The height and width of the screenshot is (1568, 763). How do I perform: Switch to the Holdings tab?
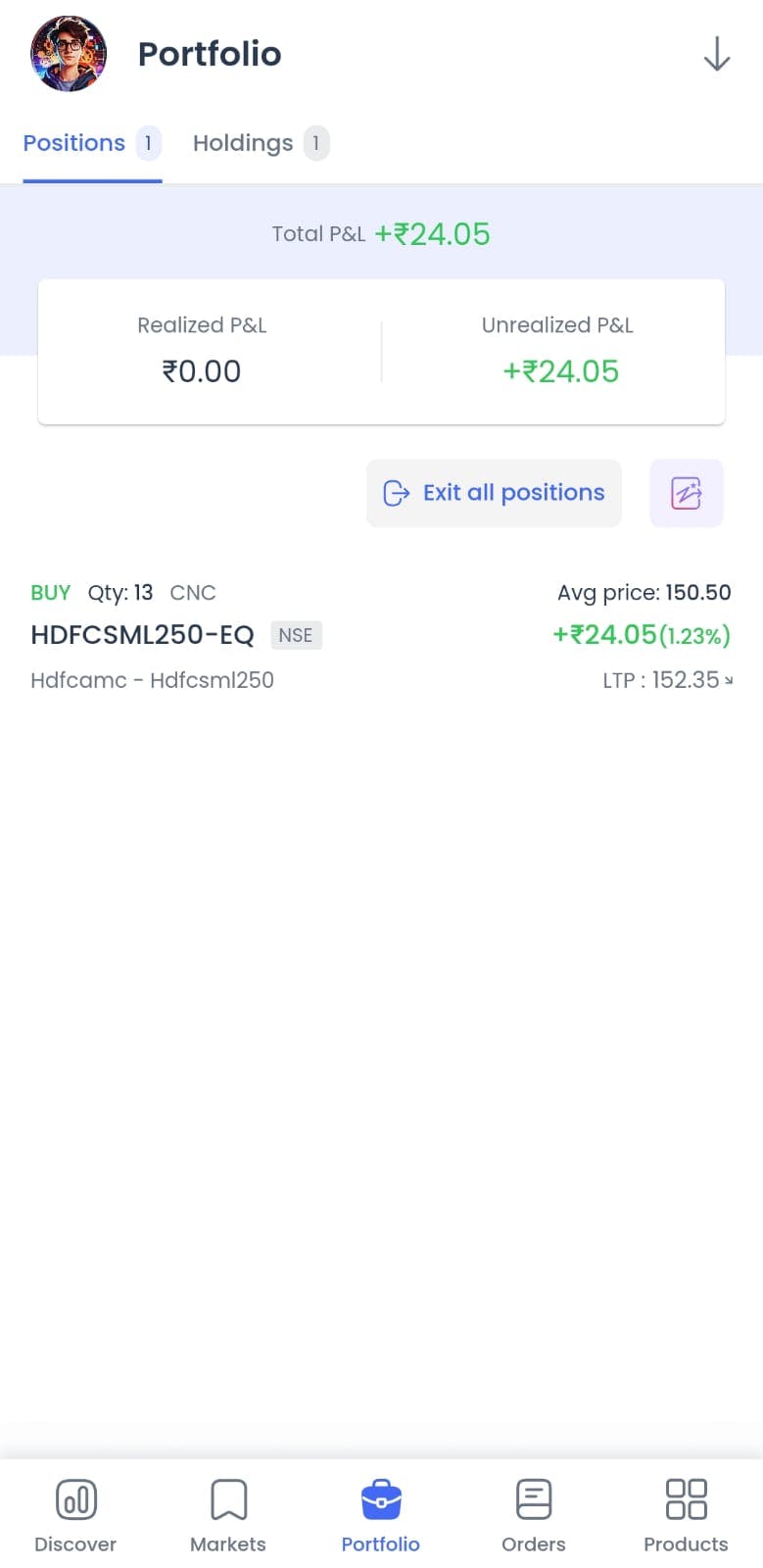point(261,143)
